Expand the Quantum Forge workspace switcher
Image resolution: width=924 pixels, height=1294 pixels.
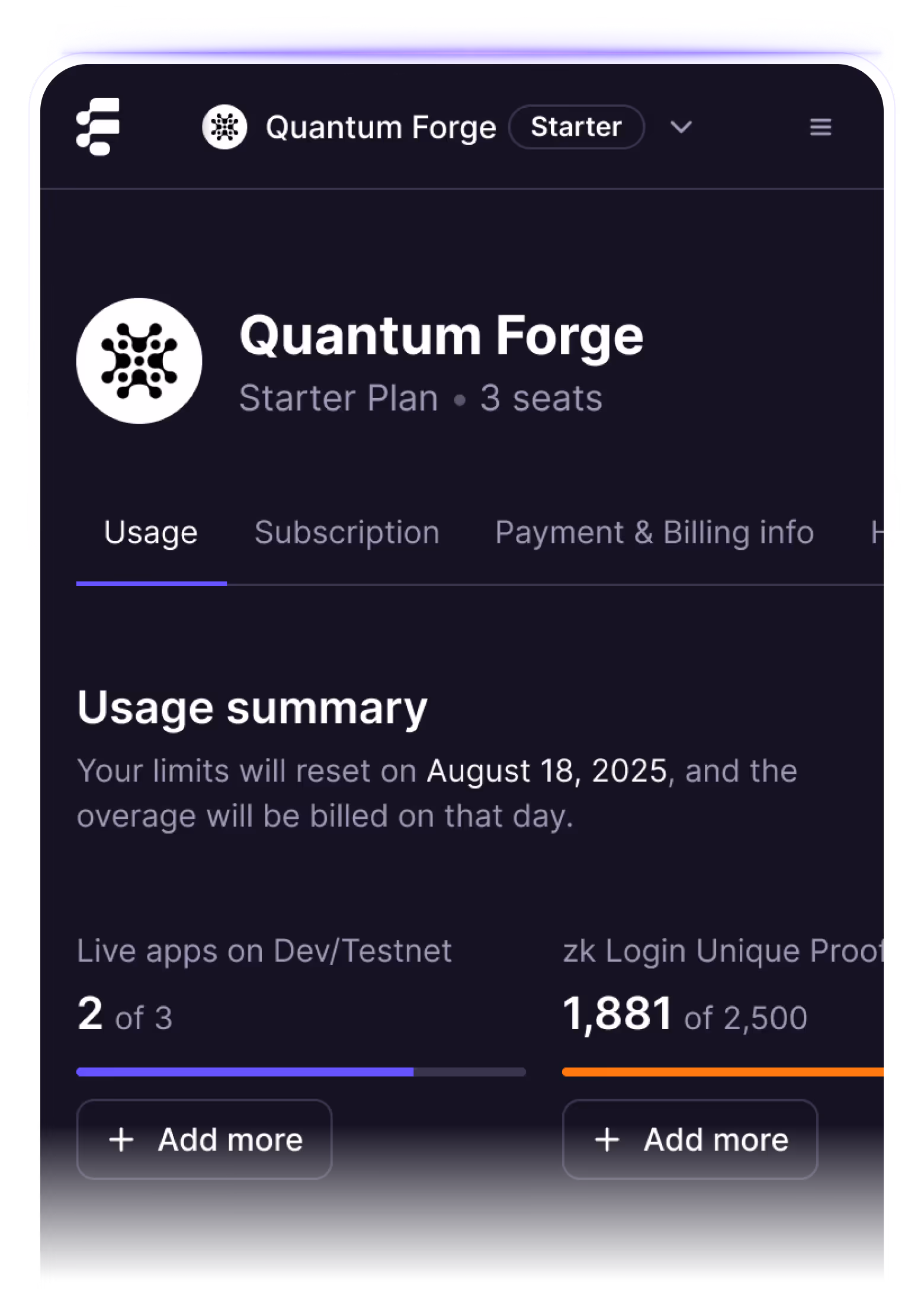(681, 127)
